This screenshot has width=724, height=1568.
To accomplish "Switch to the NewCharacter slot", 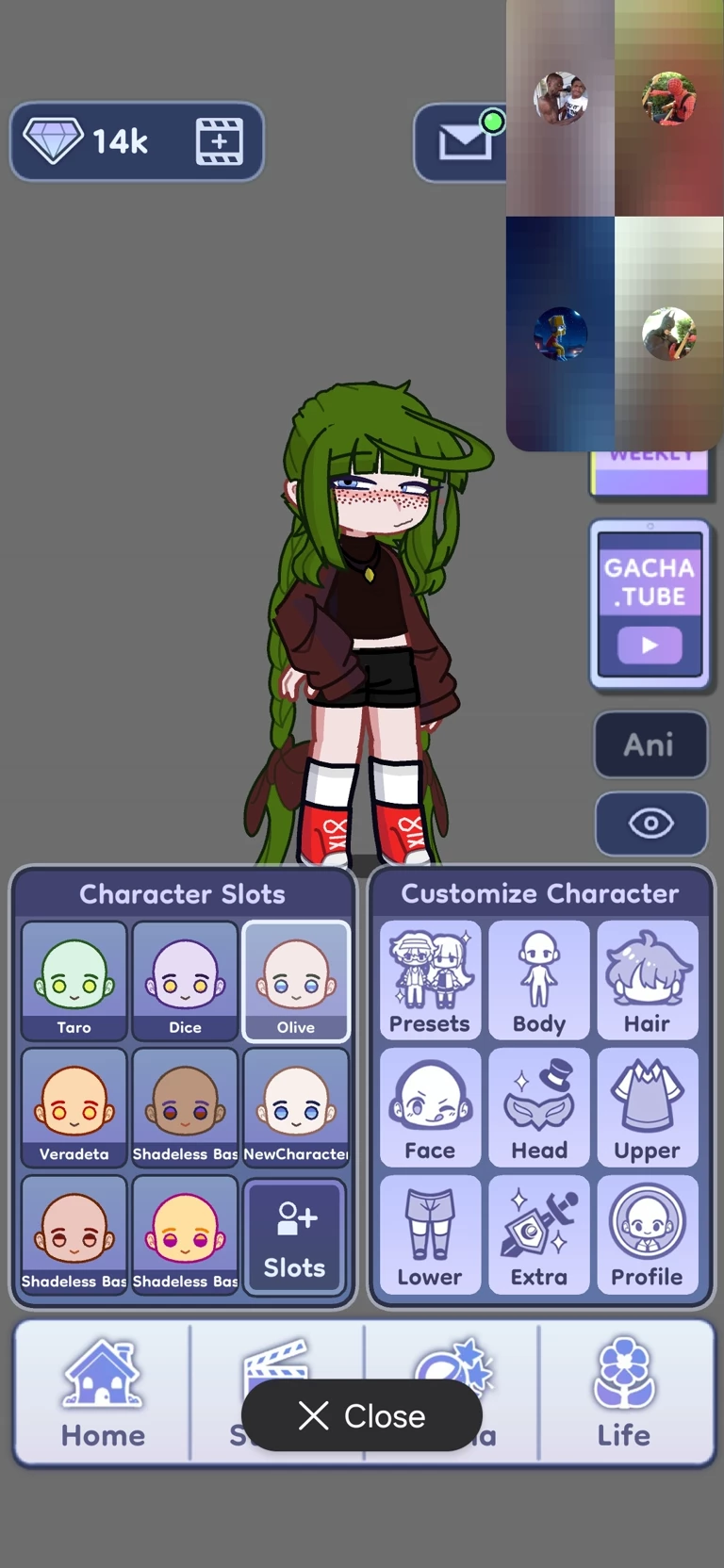I will (296, 1107).
